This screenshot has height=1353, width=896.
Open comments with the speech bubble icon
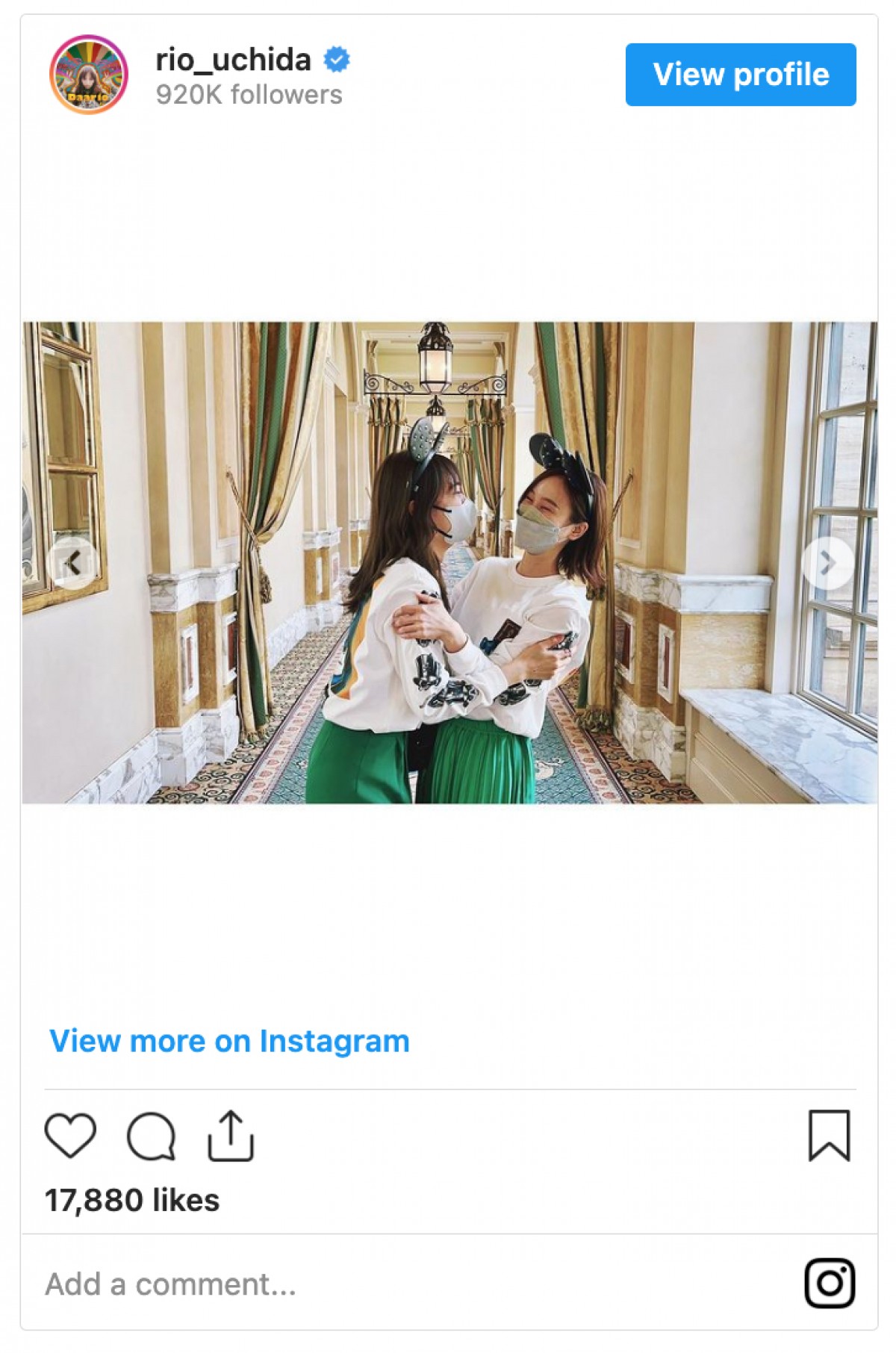click(x=151, y=1136)
